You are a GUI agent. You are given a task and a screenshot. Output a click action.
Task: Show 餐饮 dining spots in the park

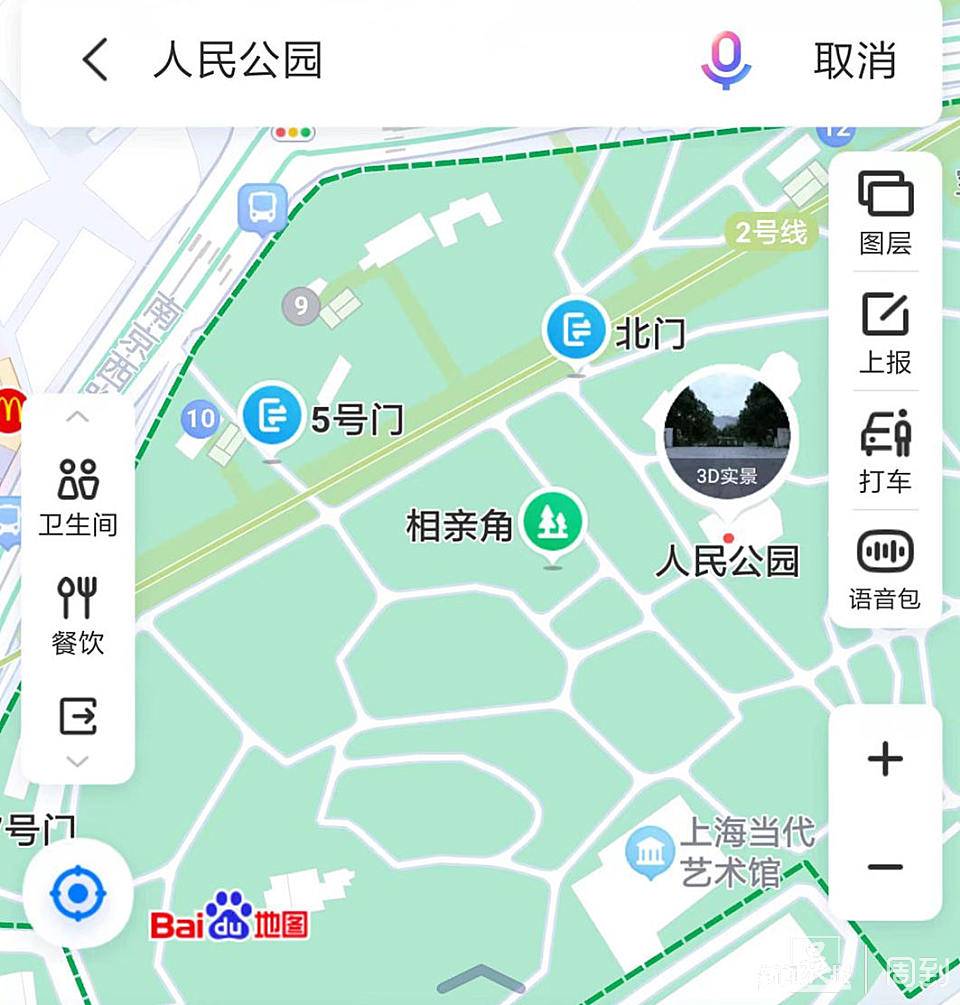78,615
